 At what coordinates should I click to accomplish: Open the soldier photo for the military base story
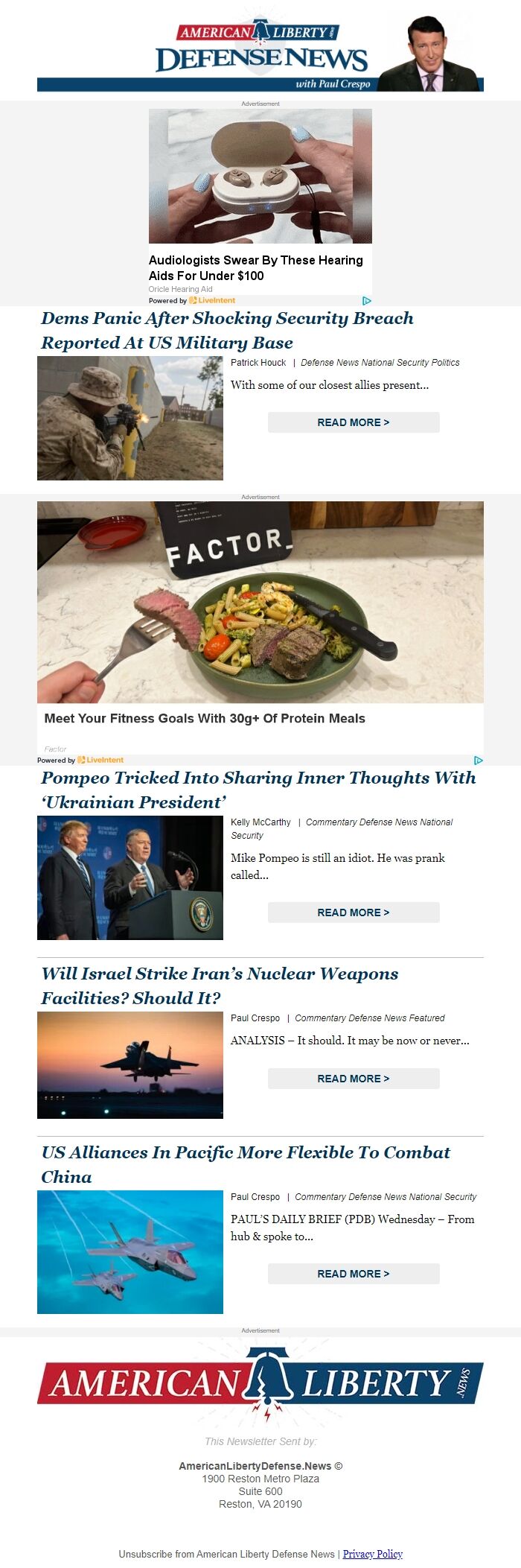pyautogui.click(x=130, y=418)
